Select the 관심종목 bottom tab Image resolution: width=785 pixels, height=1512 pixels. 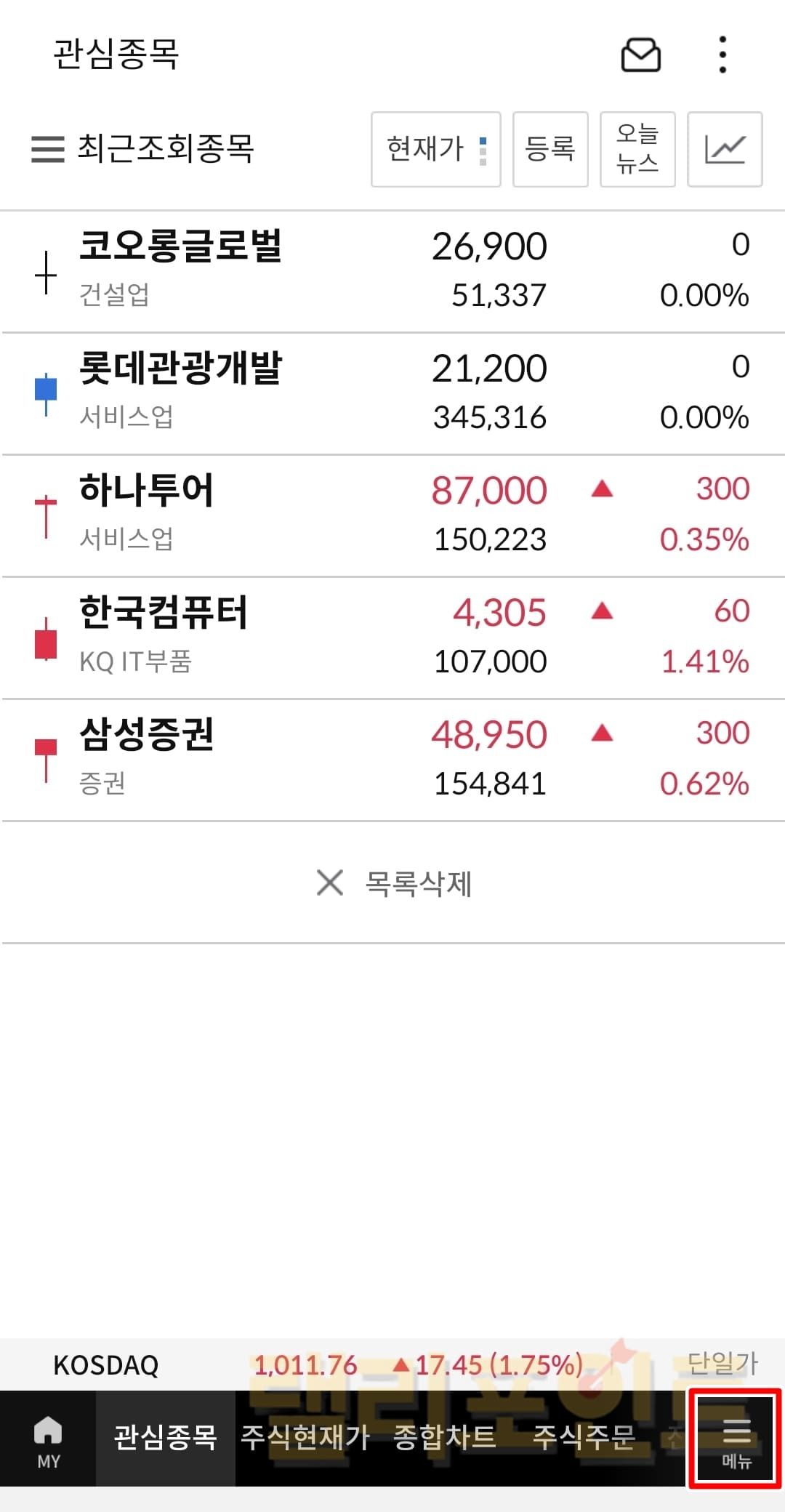[165, 1438]
